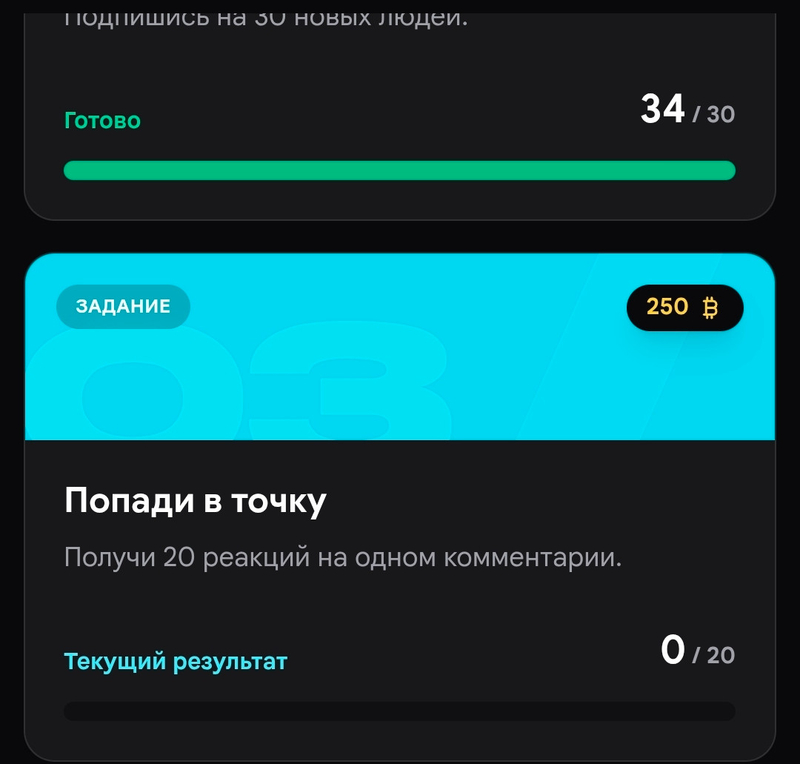Open the completed task card marked "Готово"
This screenshot has width=800, height=764.
click(x=399, y=116)
